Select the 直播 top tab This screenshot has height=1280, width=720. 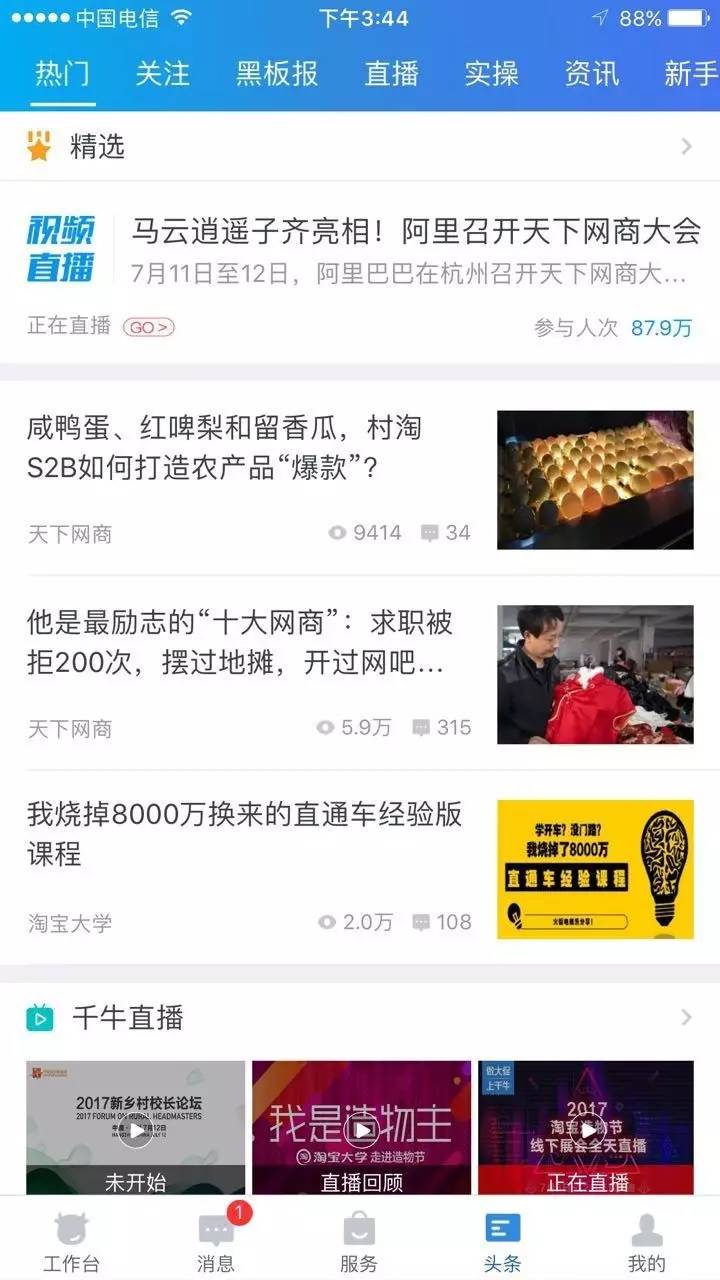pyautogui.click(x=391, y=74)
